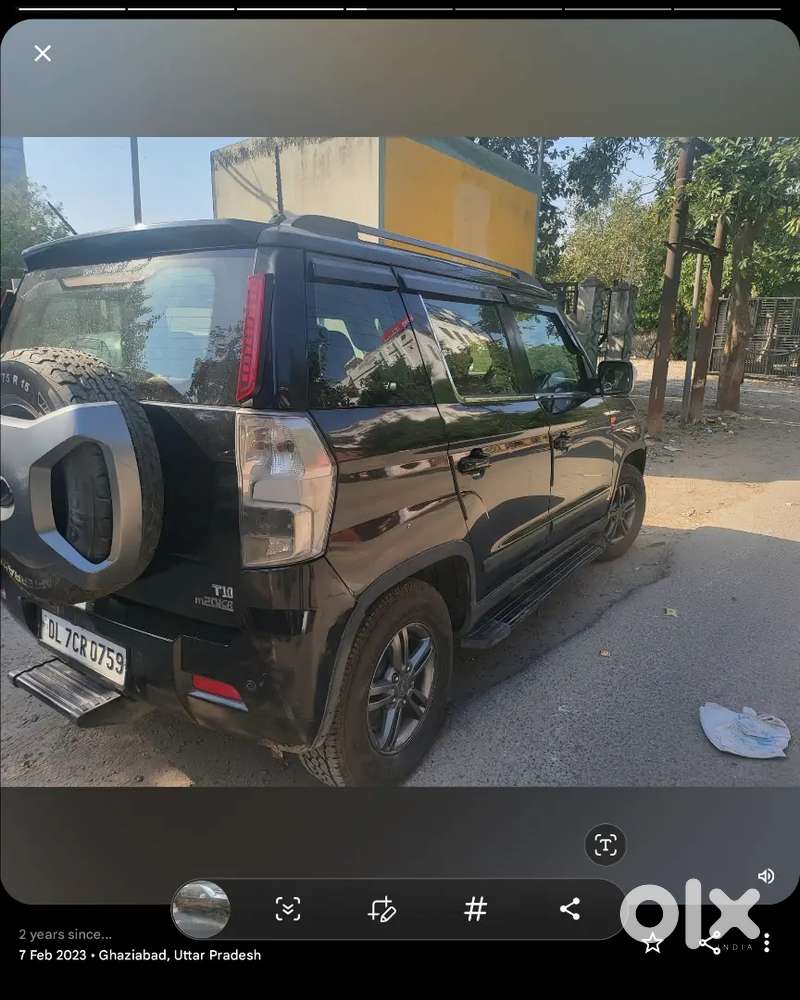
Task: Mark this photo as favorite star
Action: pyautogui.click(x=652, y=942)
